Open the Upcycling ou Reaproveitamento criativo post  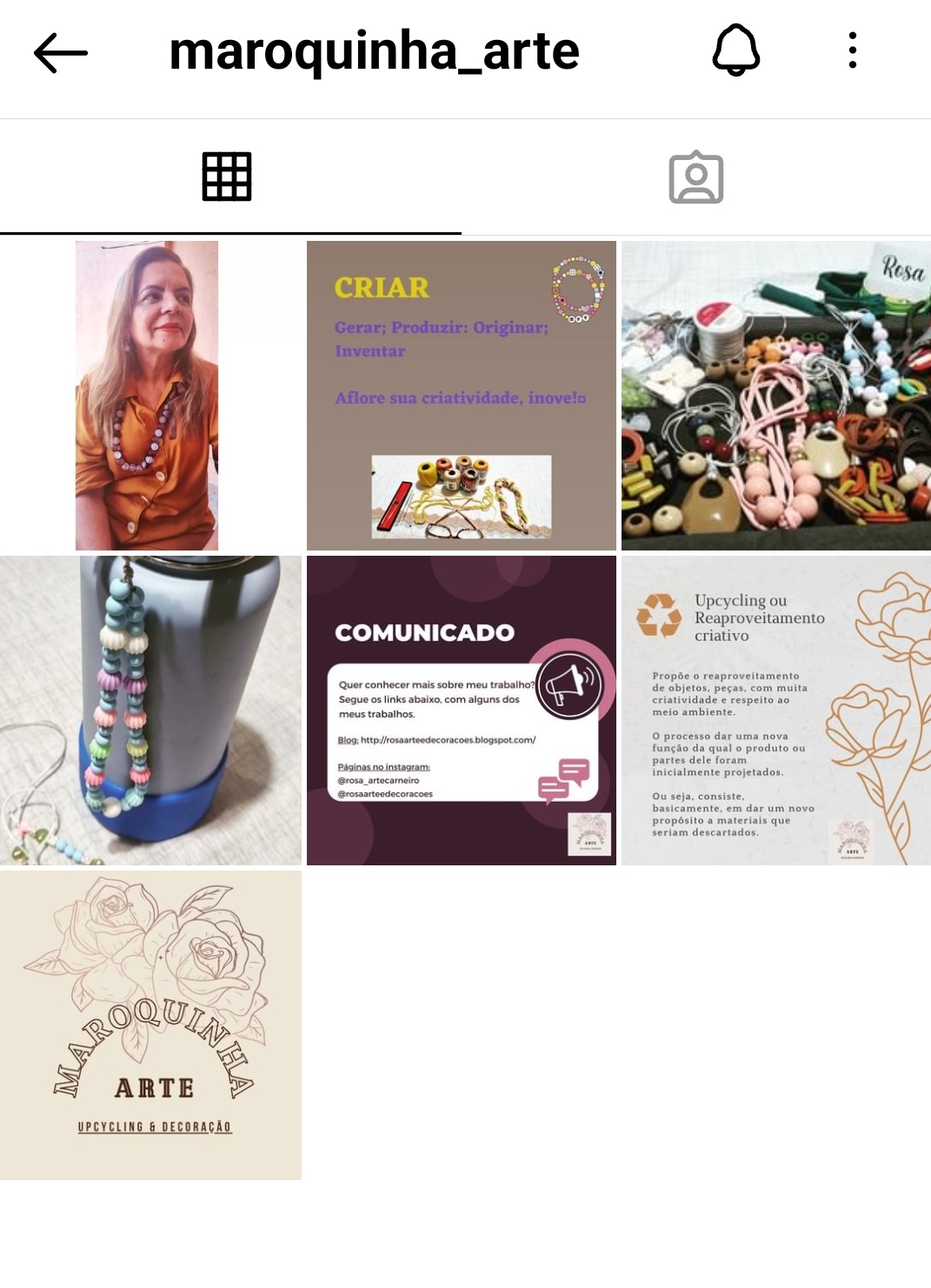(775, 711)
